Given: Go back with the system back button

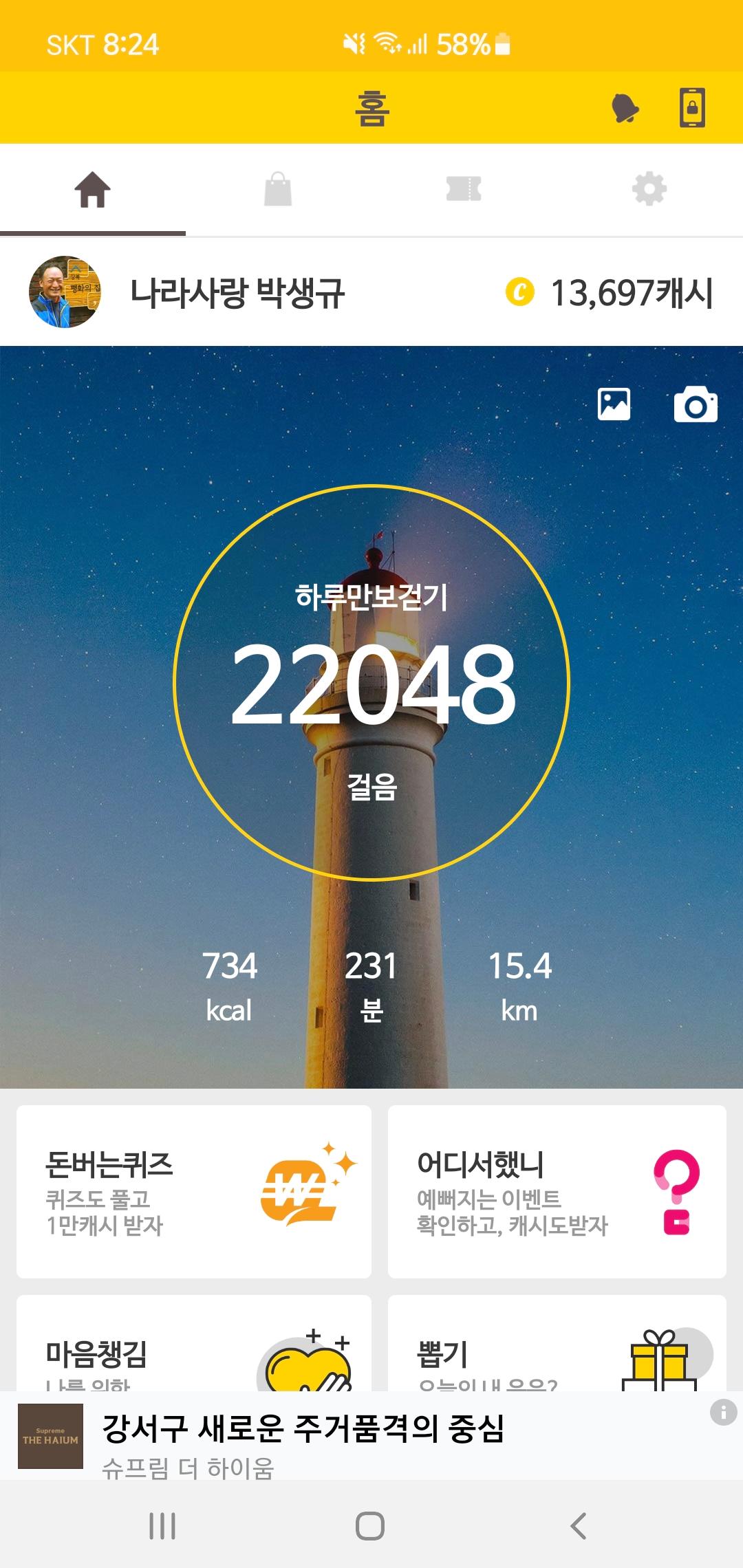Looking at the screenshot, I should (579, 1525).
